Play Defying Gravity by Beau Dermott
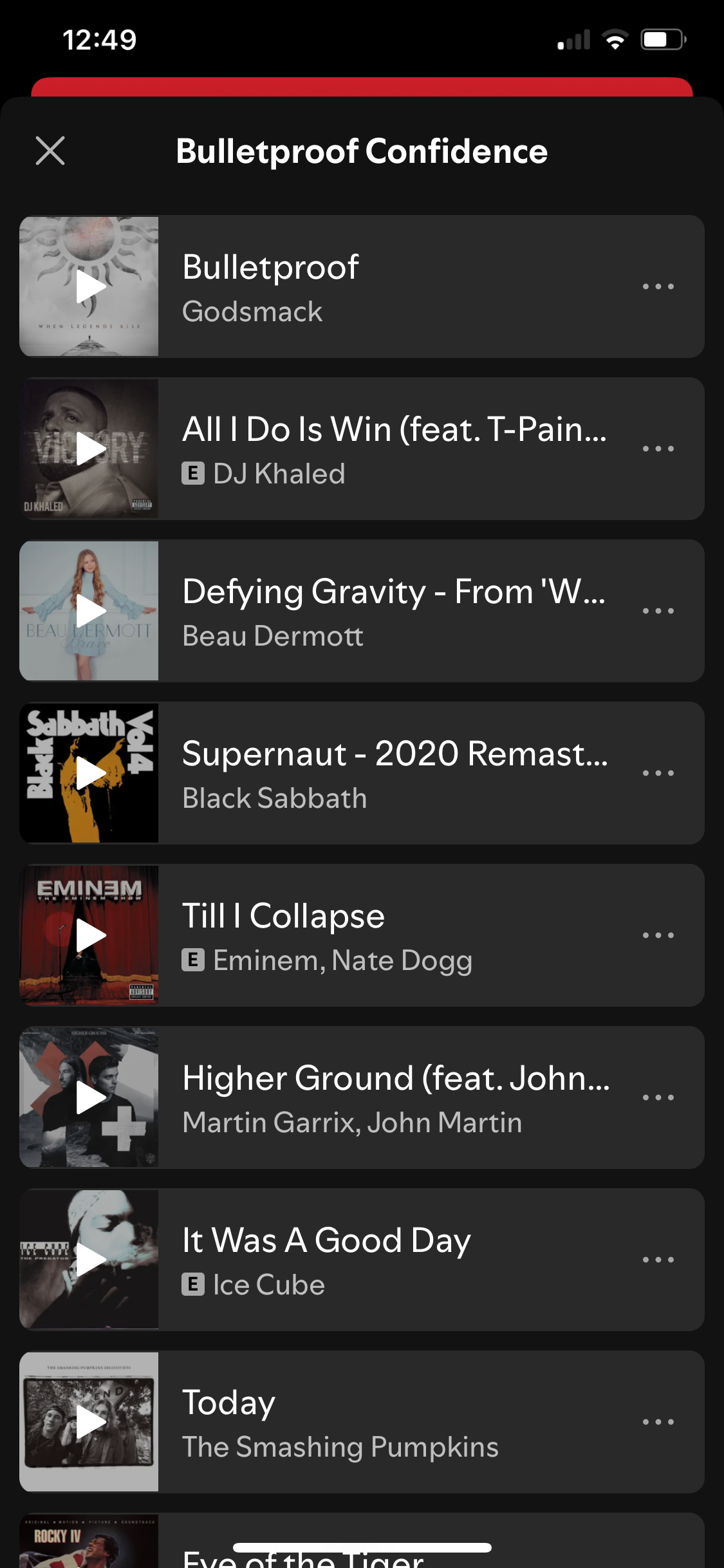This screenshot has height=1568, width=724. pos(89,611)
